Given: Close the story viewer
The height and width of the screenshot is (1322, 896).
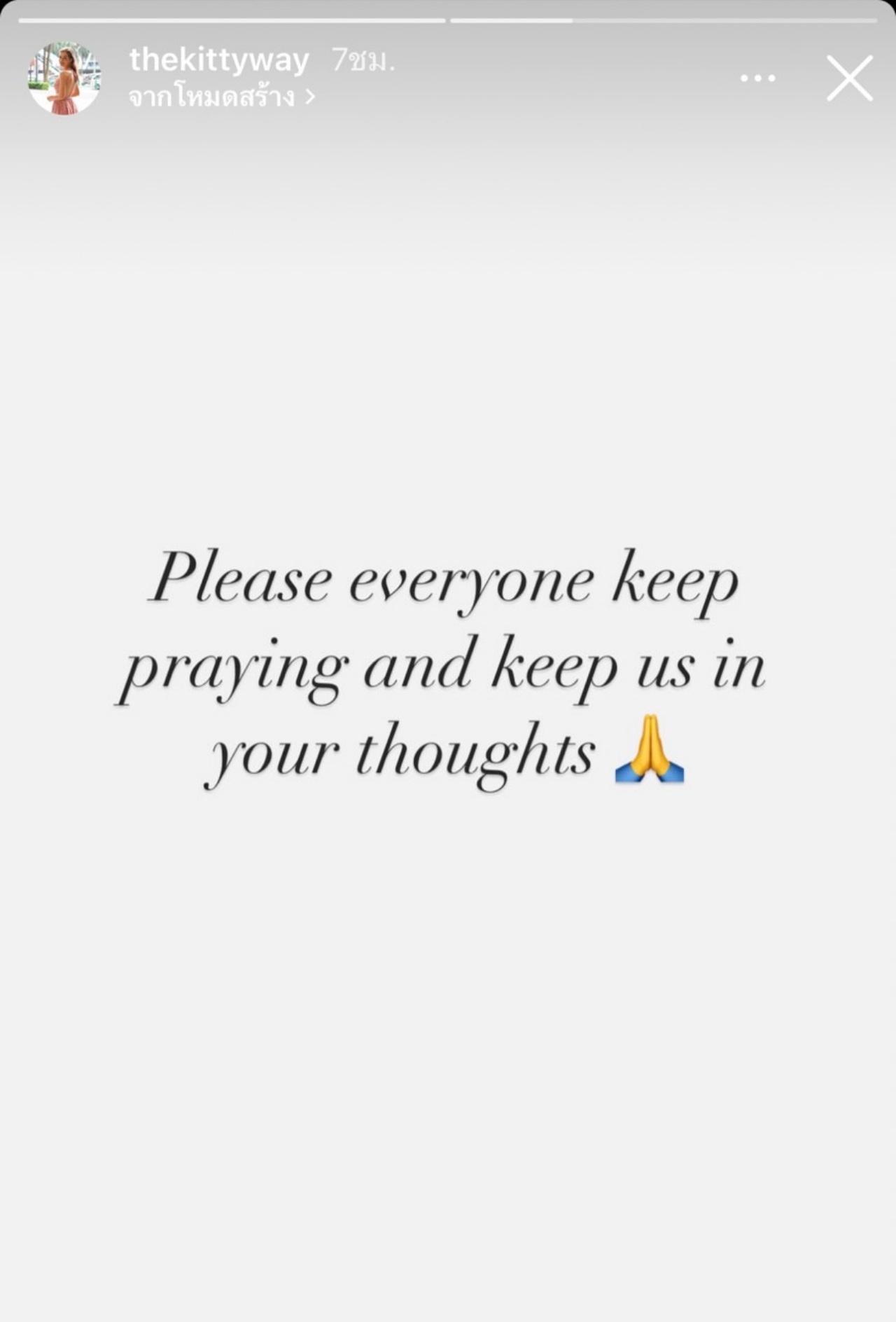Looking at the screenshot, I should (x=849, y=78).
